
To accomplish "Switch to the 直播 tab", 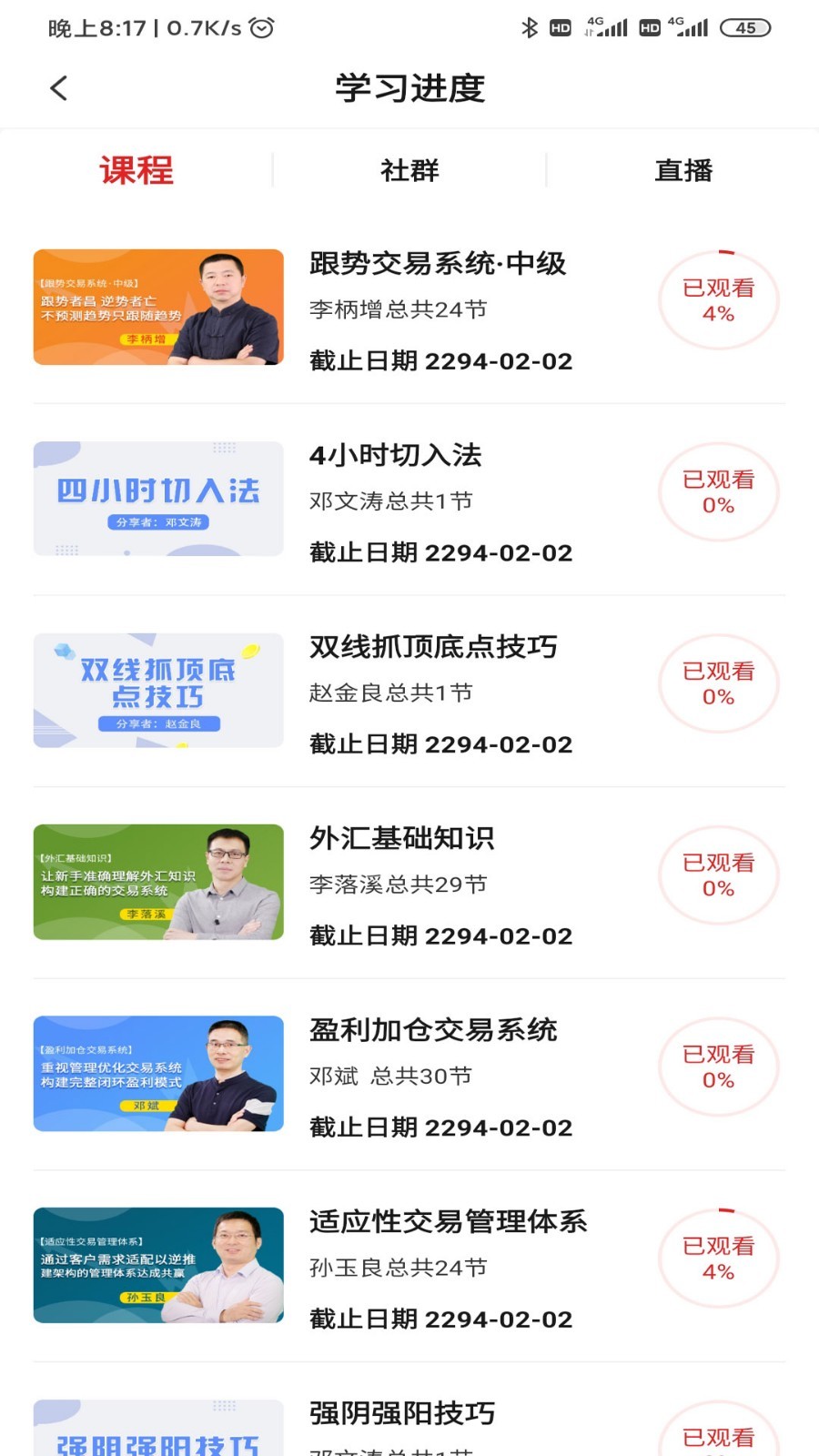I will point(683,170).
